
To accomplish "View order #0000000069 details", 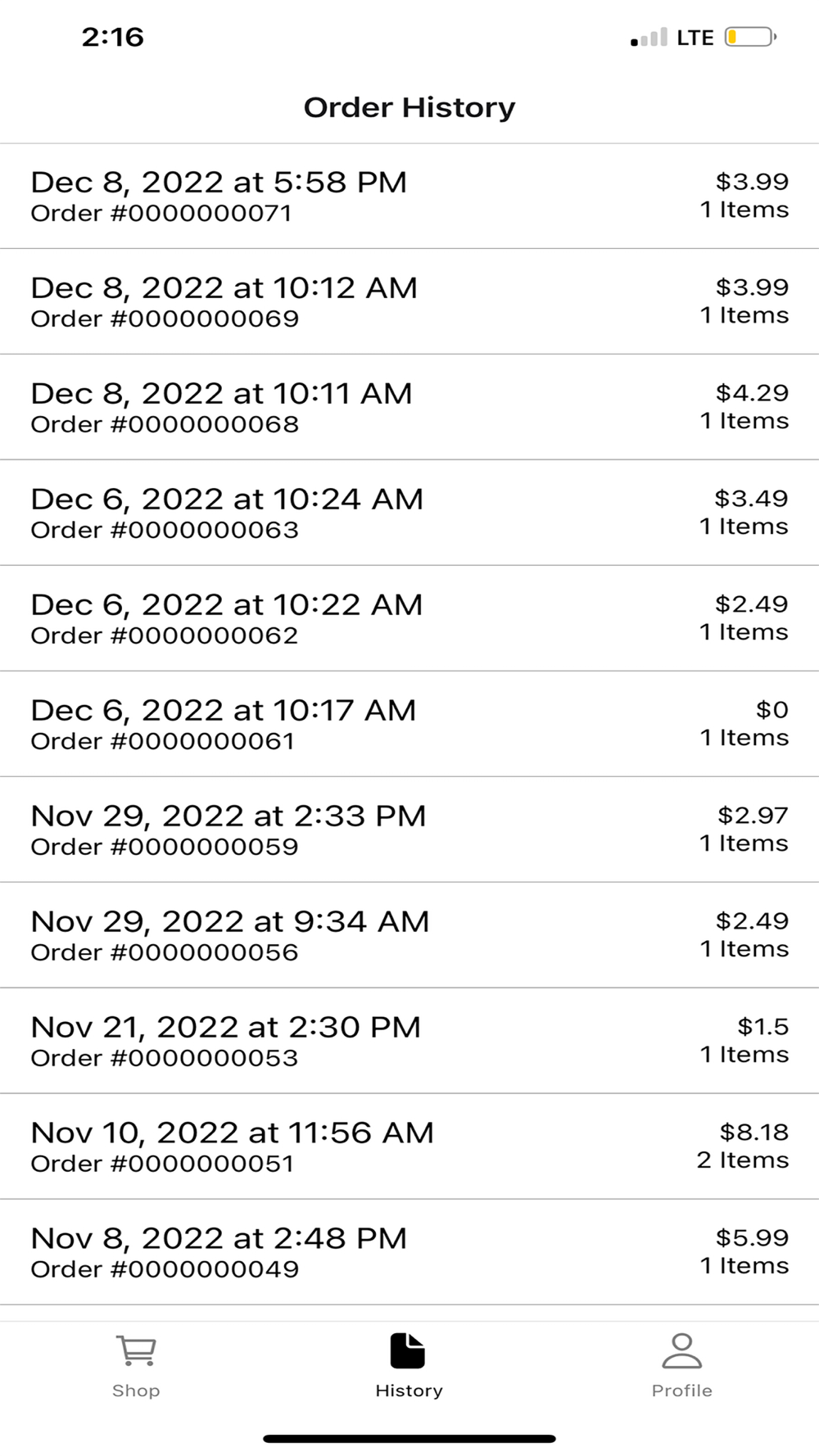I will (409, 302).
